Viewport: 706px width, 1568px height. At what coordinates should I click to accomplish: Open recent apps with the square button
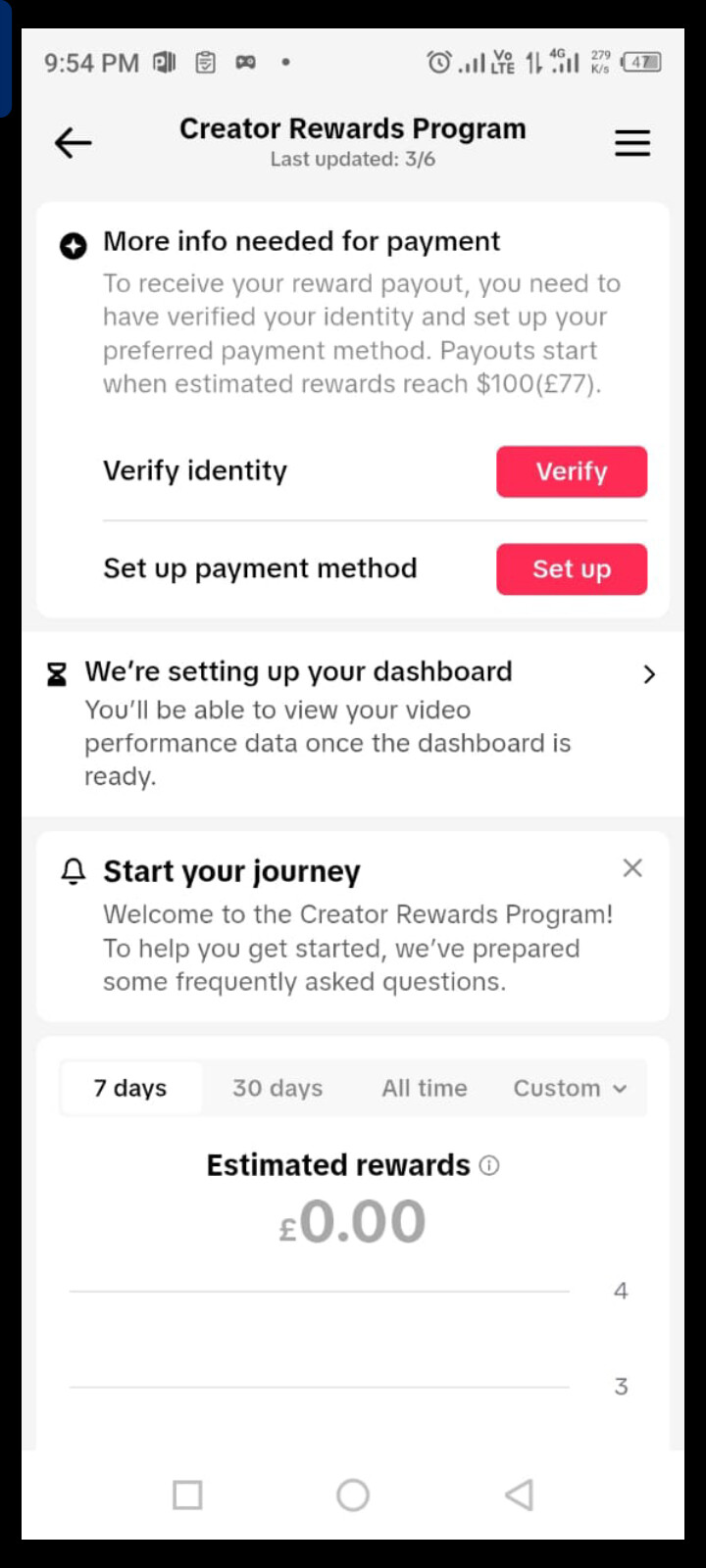tap(187, 1494)
